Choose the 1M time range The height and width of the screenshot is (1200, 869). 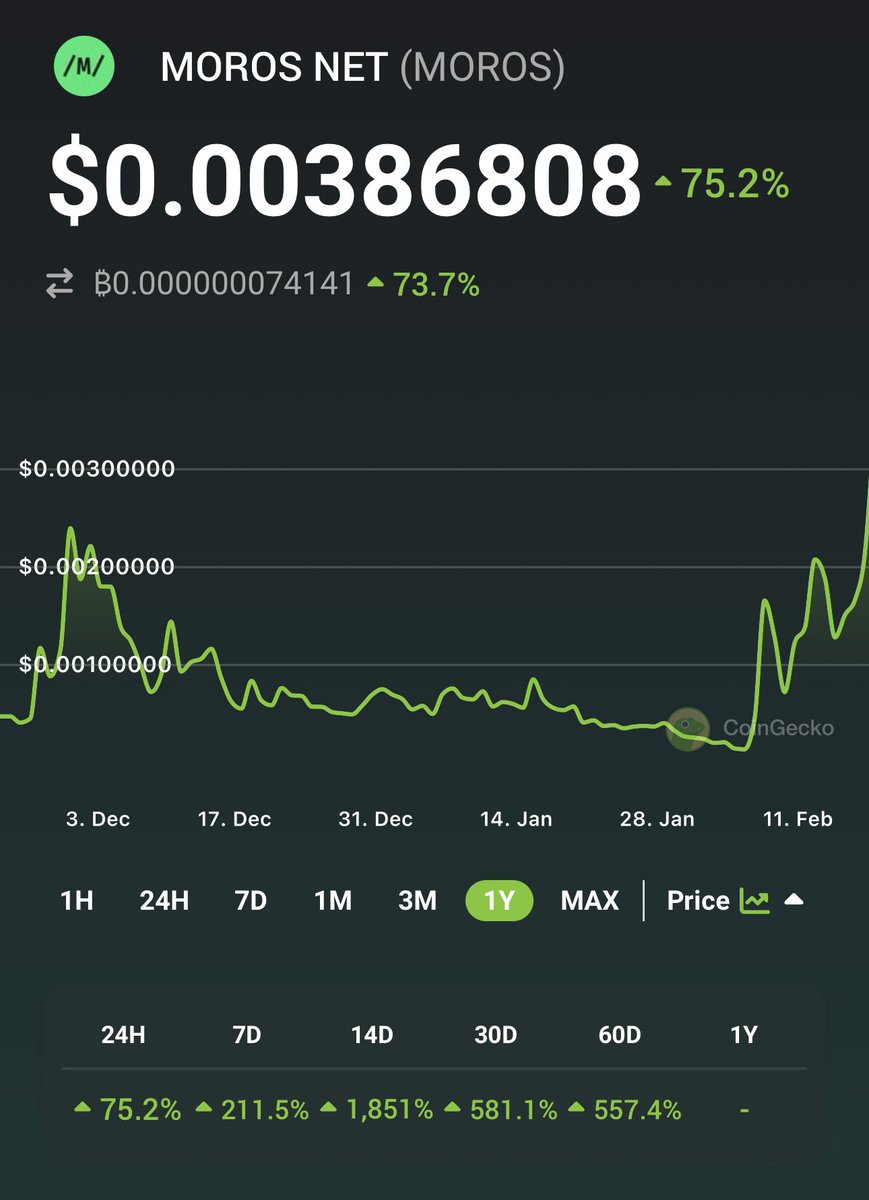pyautogui.click(x=333, y=900)
